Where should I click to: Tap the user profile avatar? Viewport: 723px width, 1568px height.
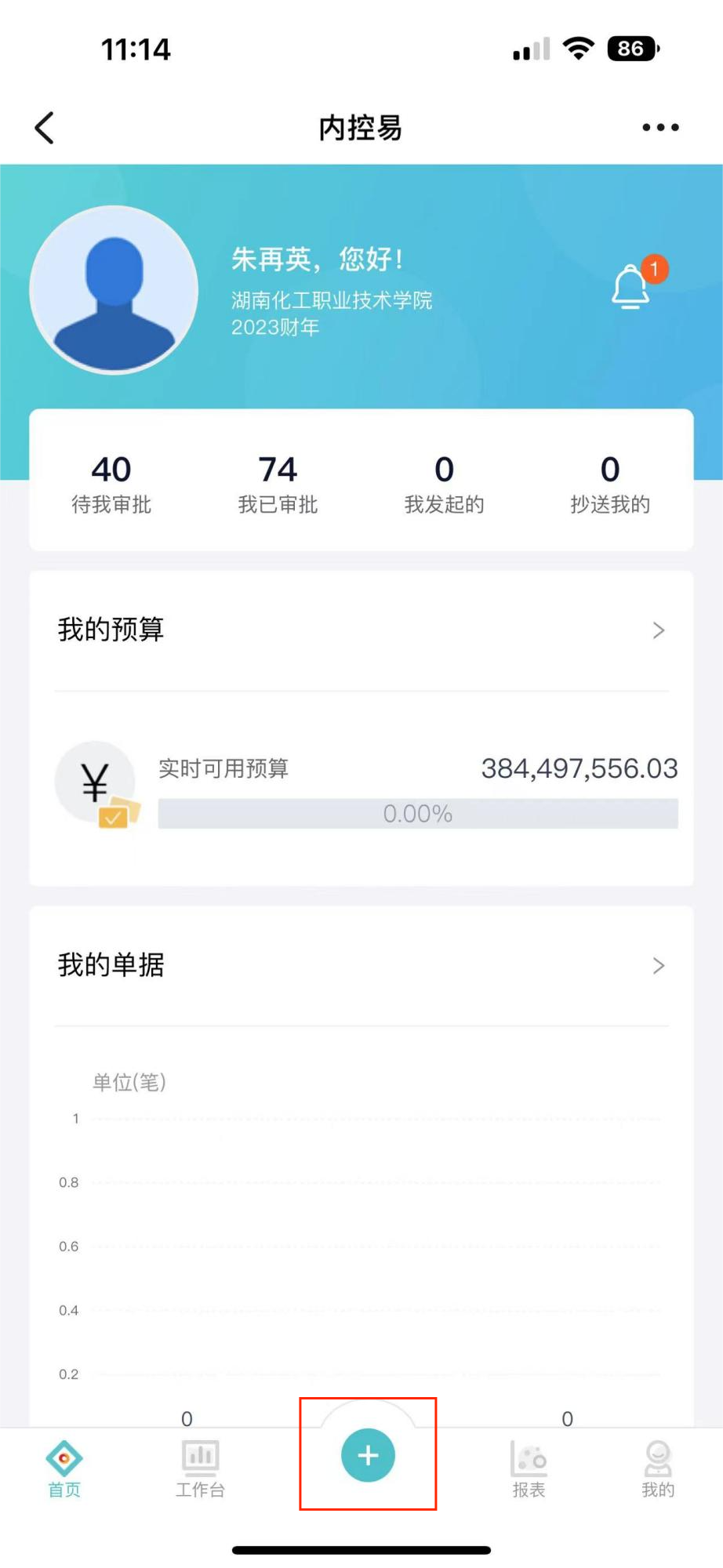[114, 290]
